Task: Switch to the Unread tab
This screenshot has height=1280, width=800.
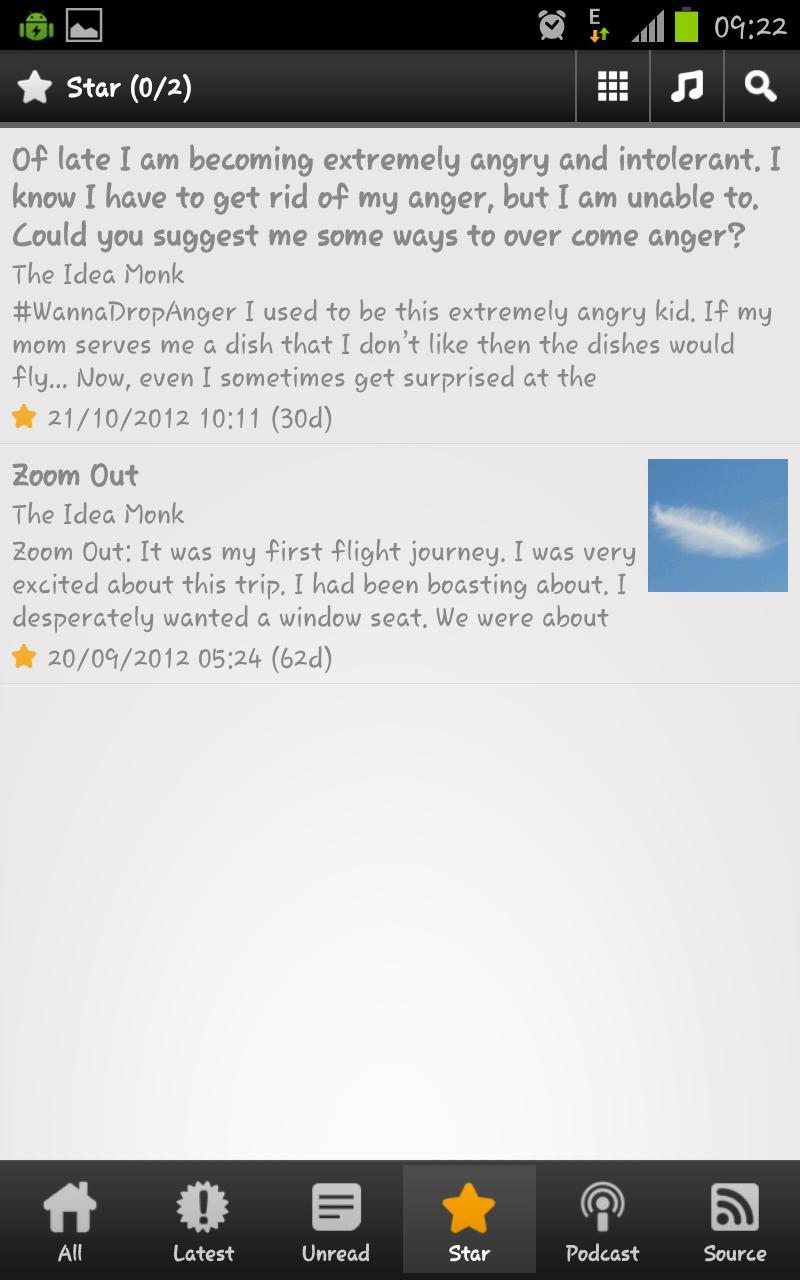Action: pos(336,1222)
